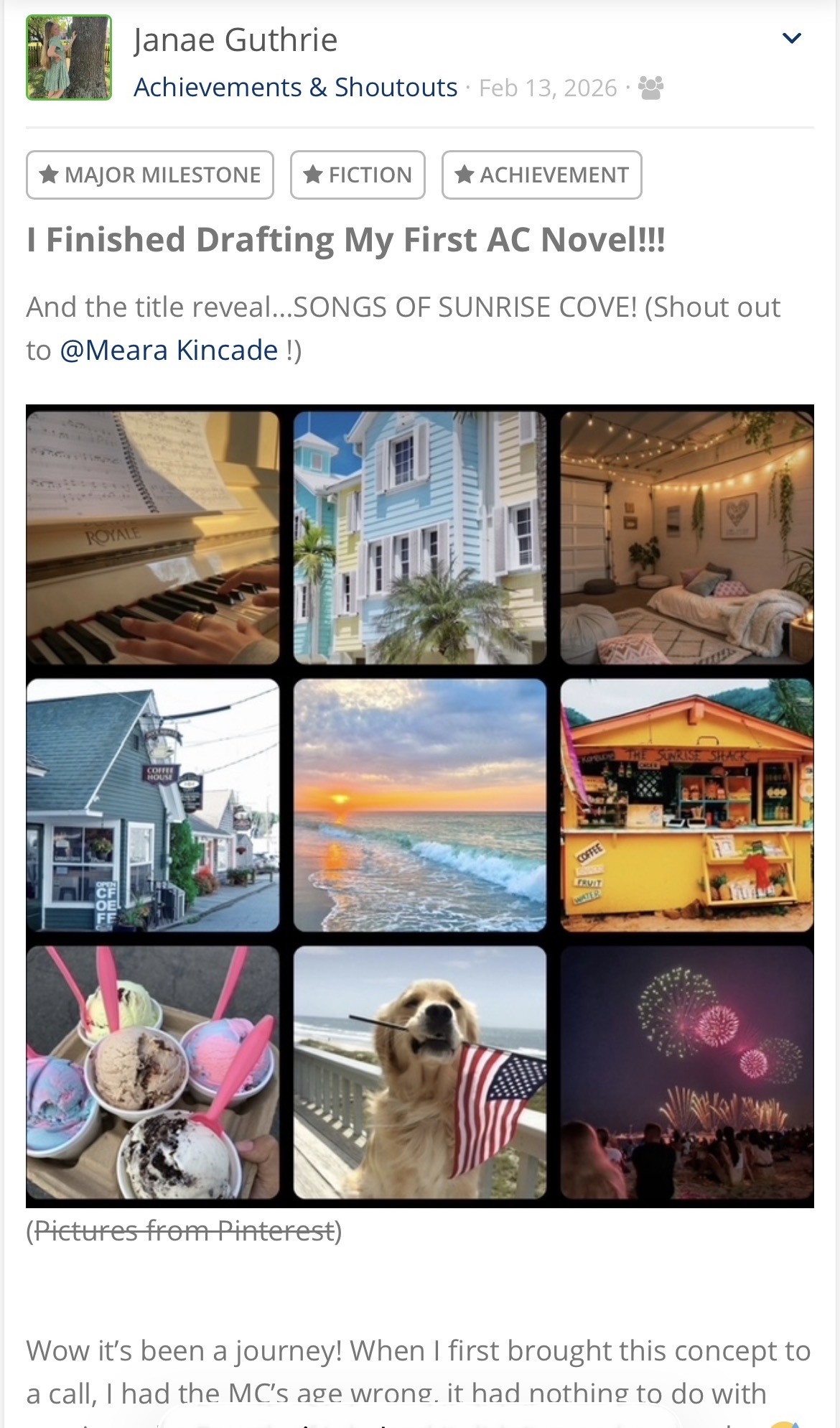Open Janae Guthrie's profile picture
The height and width of the screenshot is (1428, 840).
coord(69,57)
